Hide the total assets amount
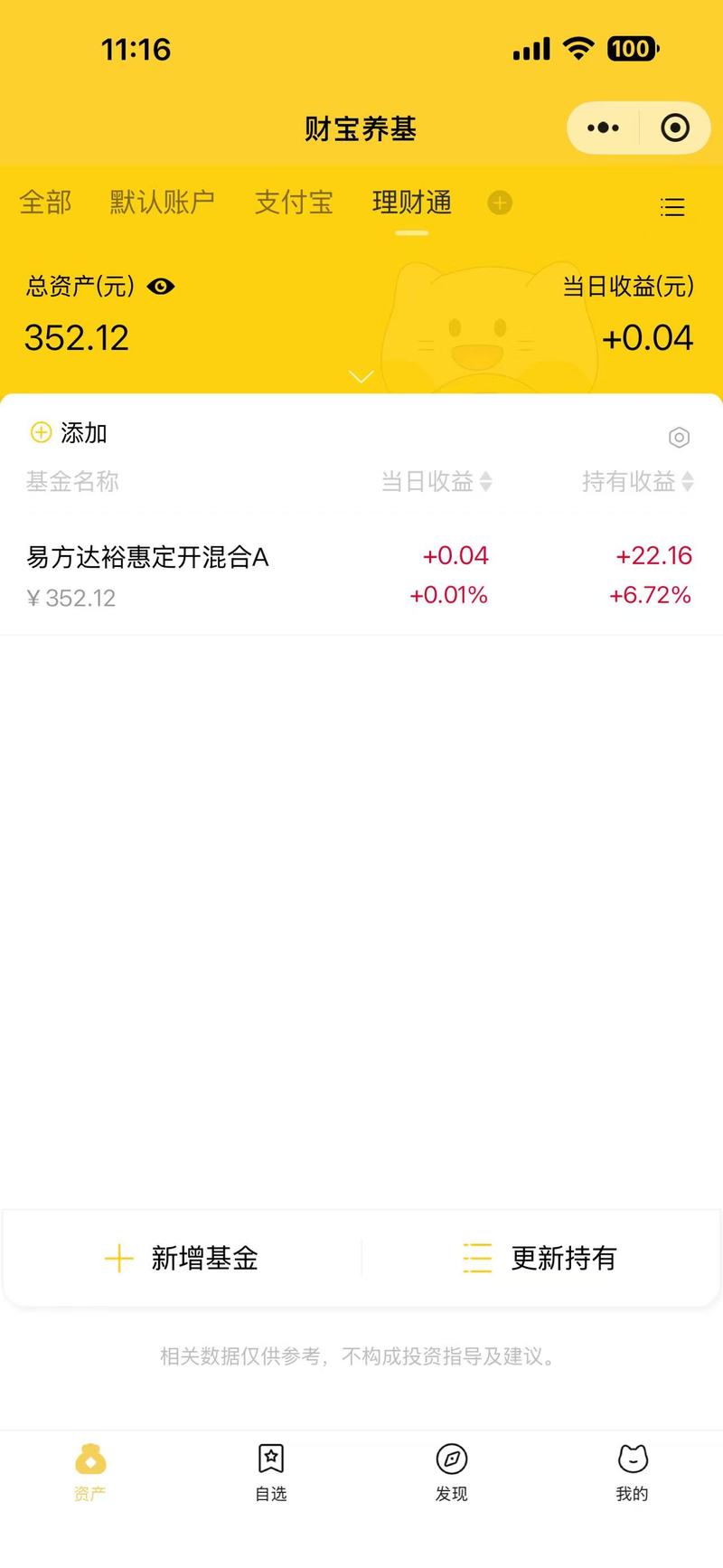The image size is (723, 1568). click(x=161, y=287)
